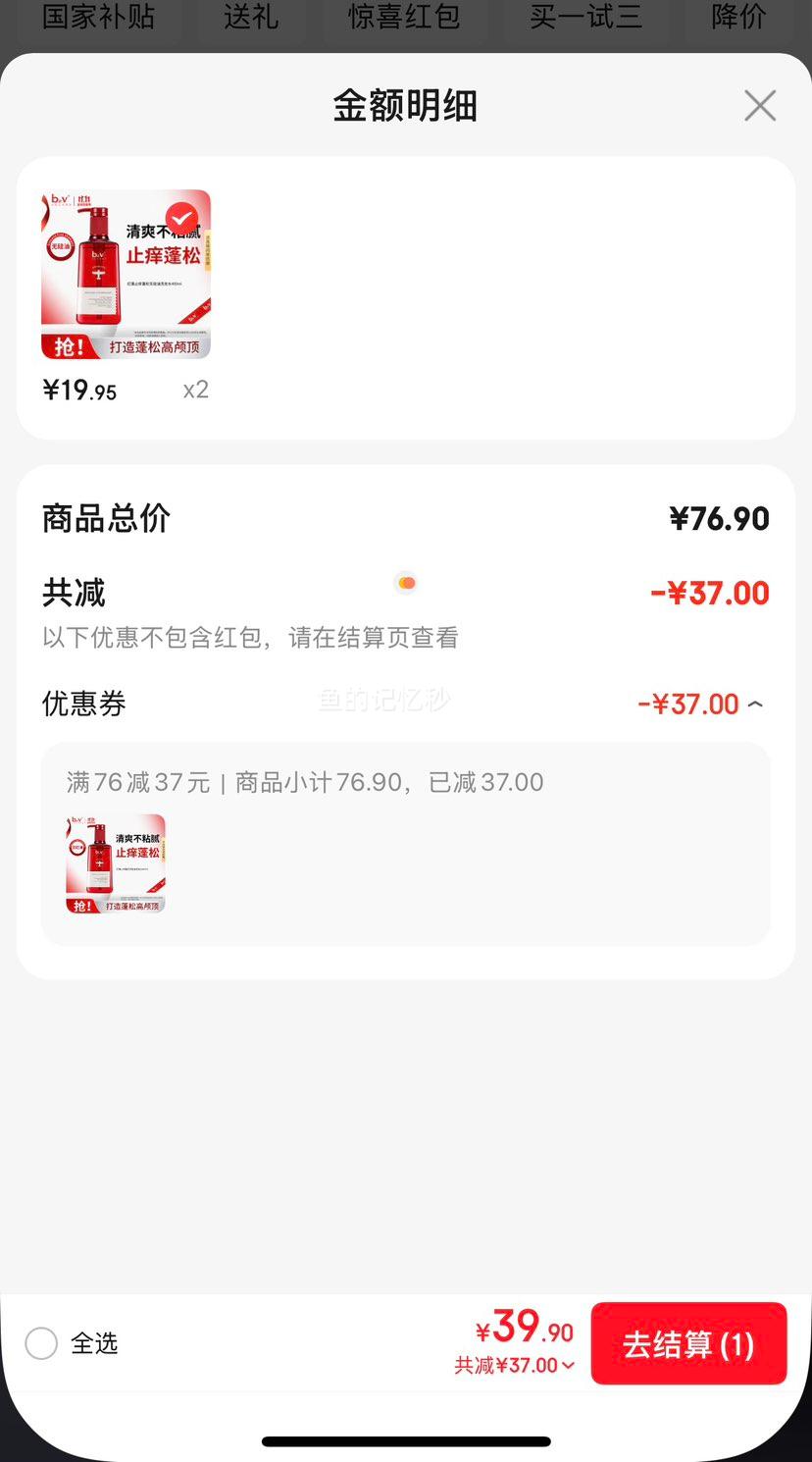Switch to the 国家补贴 tab
Viewport: 812px width, 1462px height.
coord(98,17)
